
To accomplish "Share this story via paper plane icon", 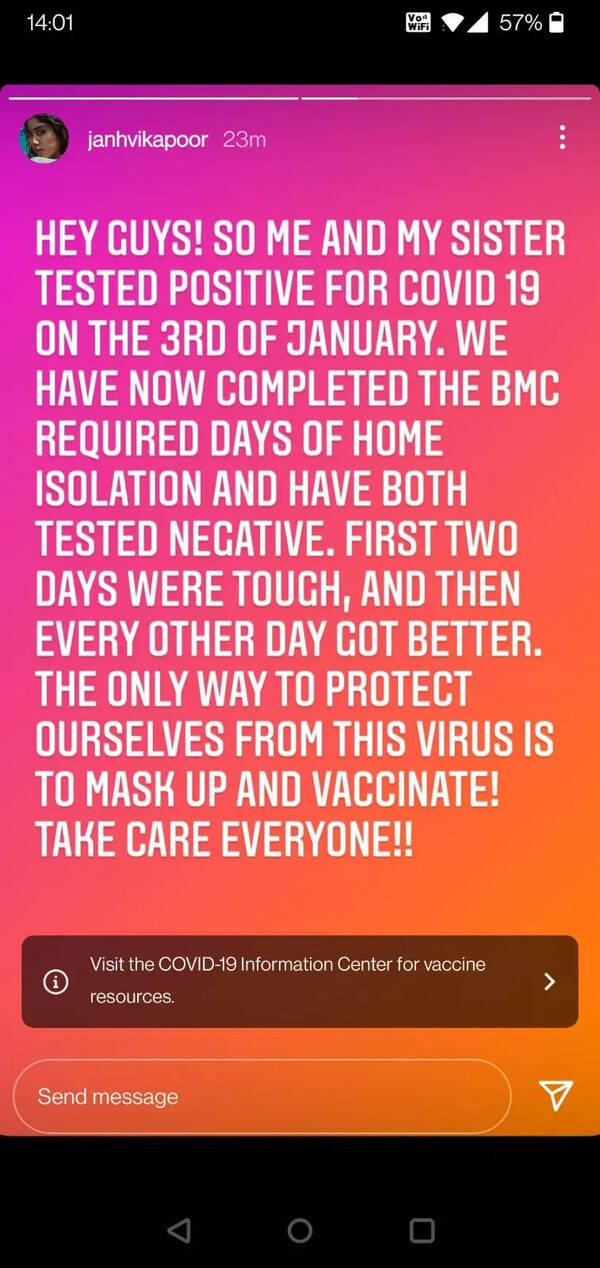I will pos(555,1095).
